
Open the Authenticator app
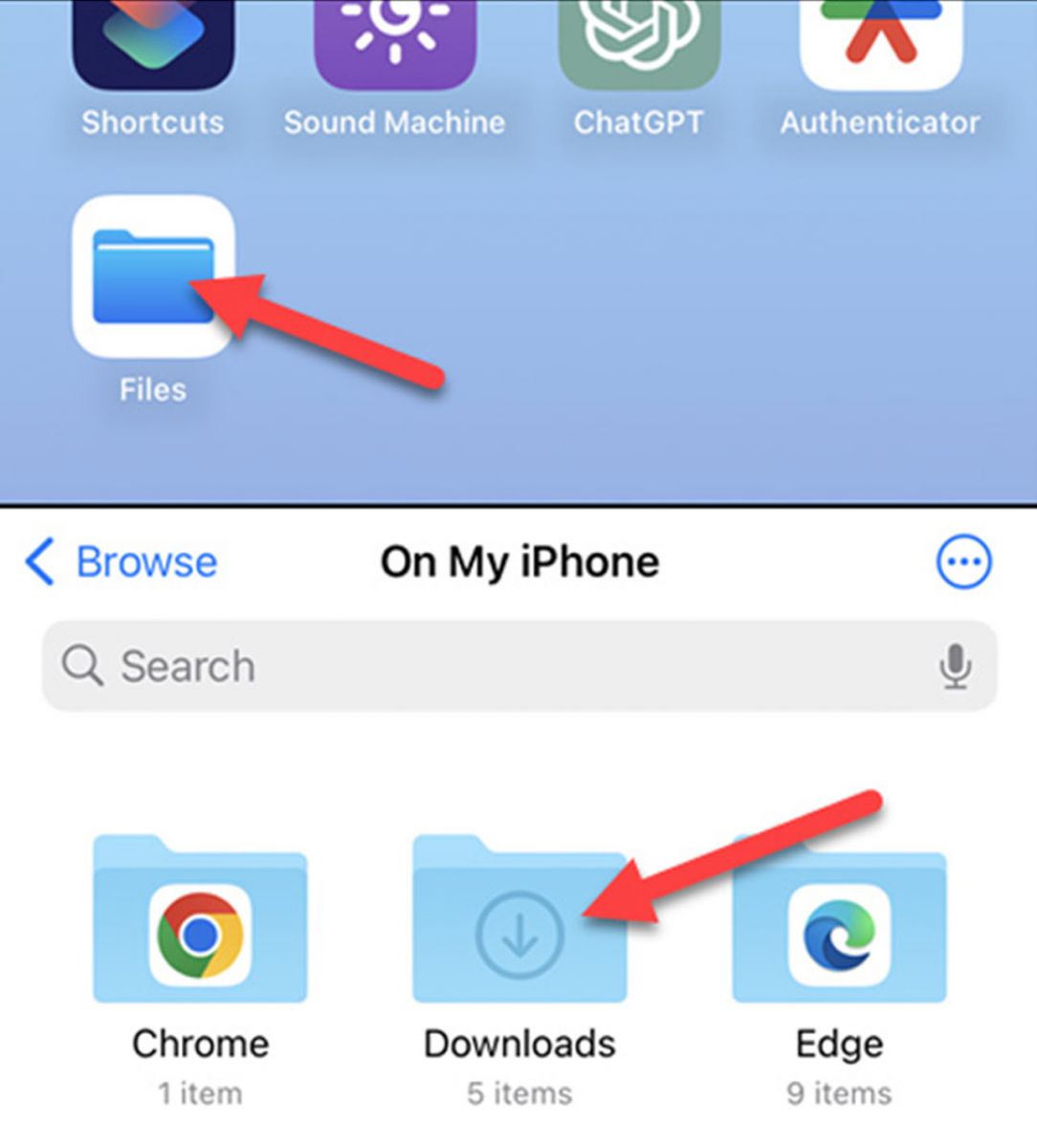click(880, 43)
